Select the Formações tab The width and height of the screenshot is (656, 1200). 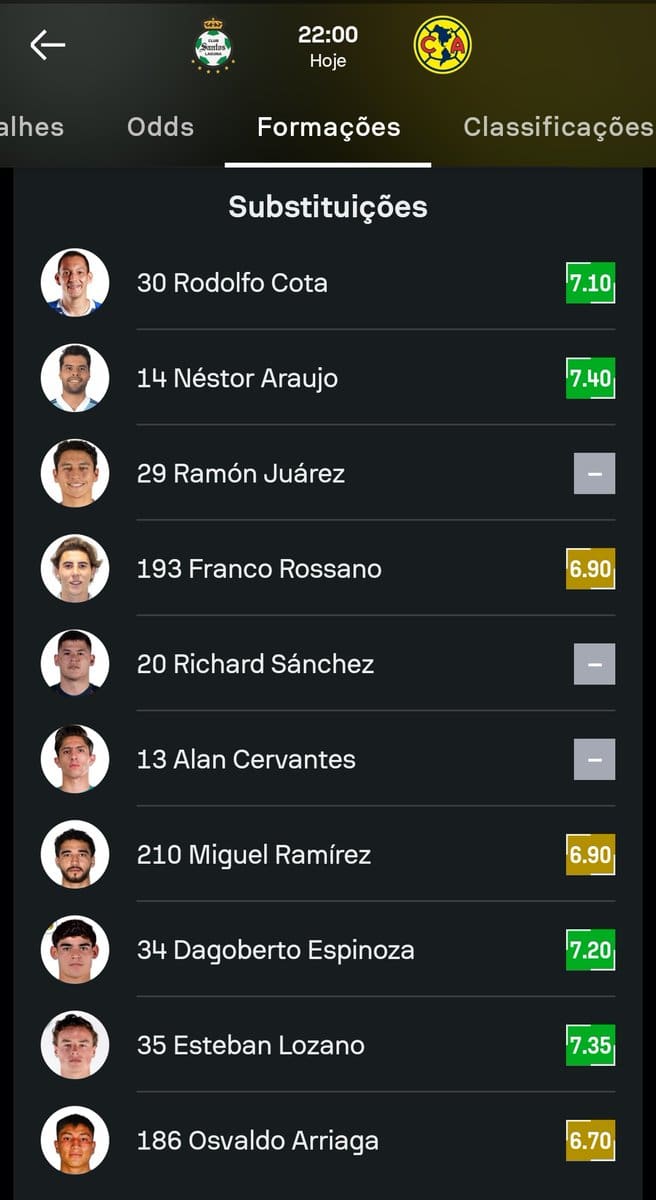click(328, 127)
